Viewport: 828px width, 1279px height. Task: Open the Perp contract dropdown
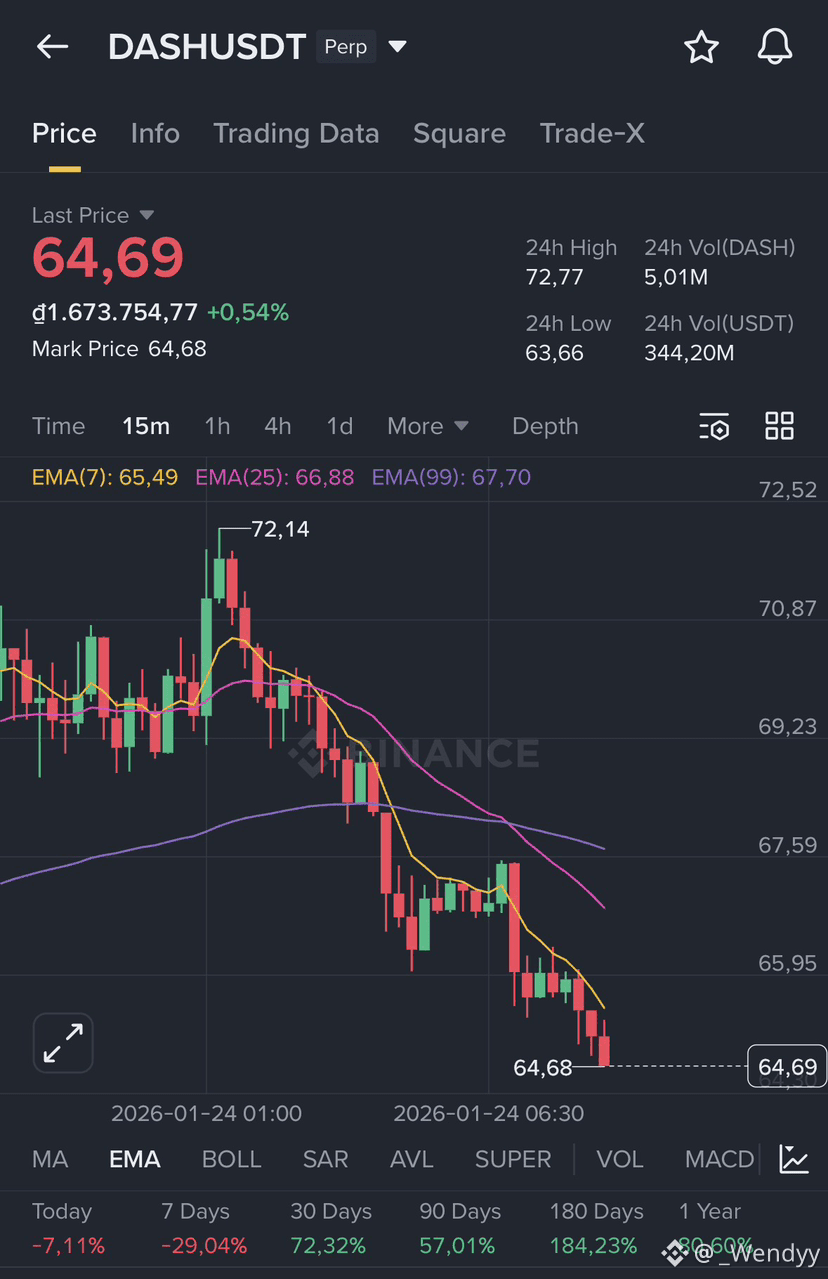(361, 46)
